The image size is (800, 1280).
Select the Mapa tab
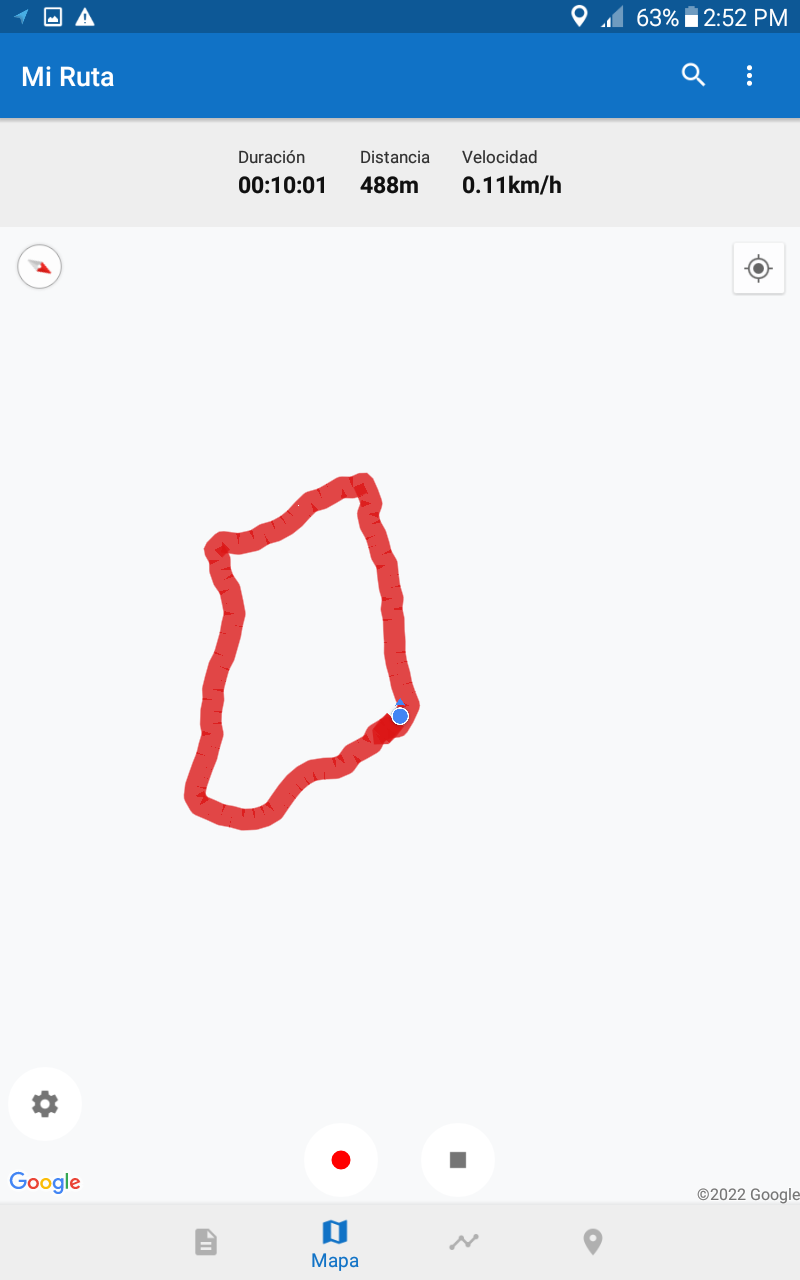pyautogui.click(x=335, y=1242)
